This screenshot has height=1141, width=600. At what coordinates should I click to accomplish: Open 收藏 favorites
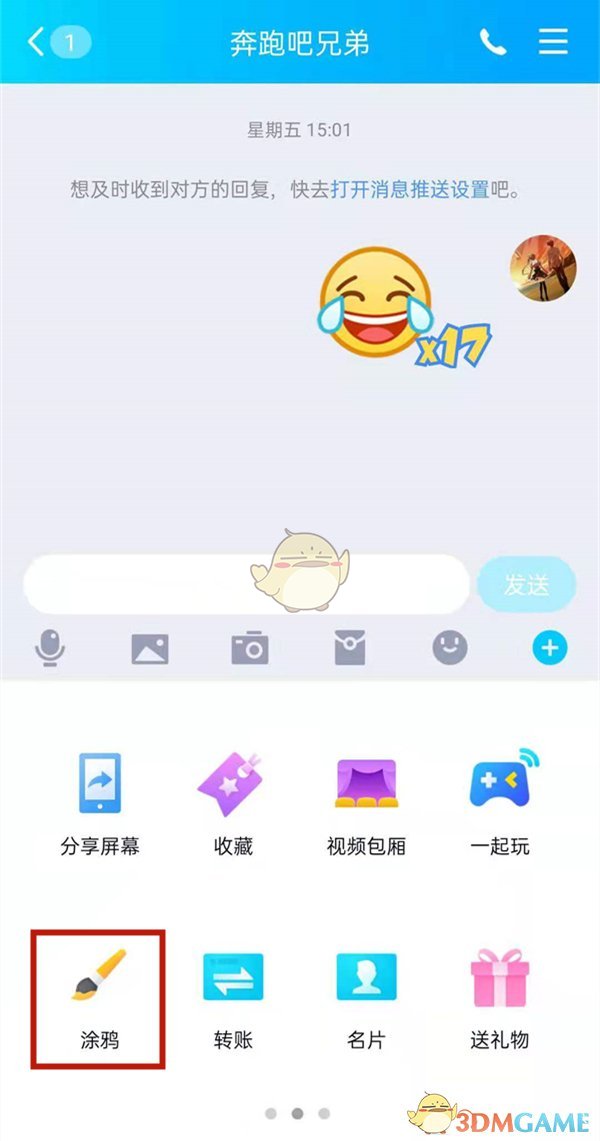(233, 800)
